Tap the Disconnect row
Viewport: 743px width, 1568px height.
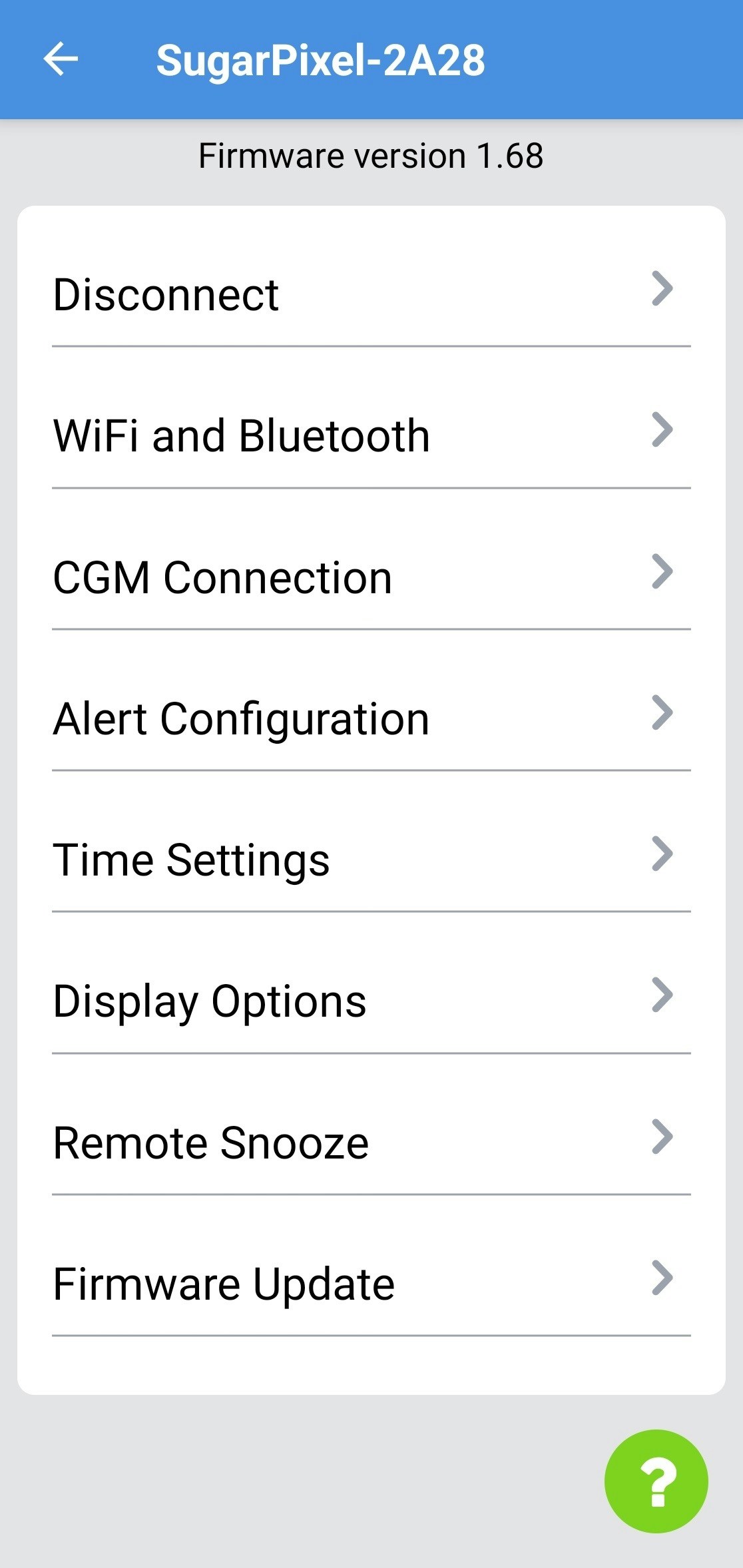point(371,294)
